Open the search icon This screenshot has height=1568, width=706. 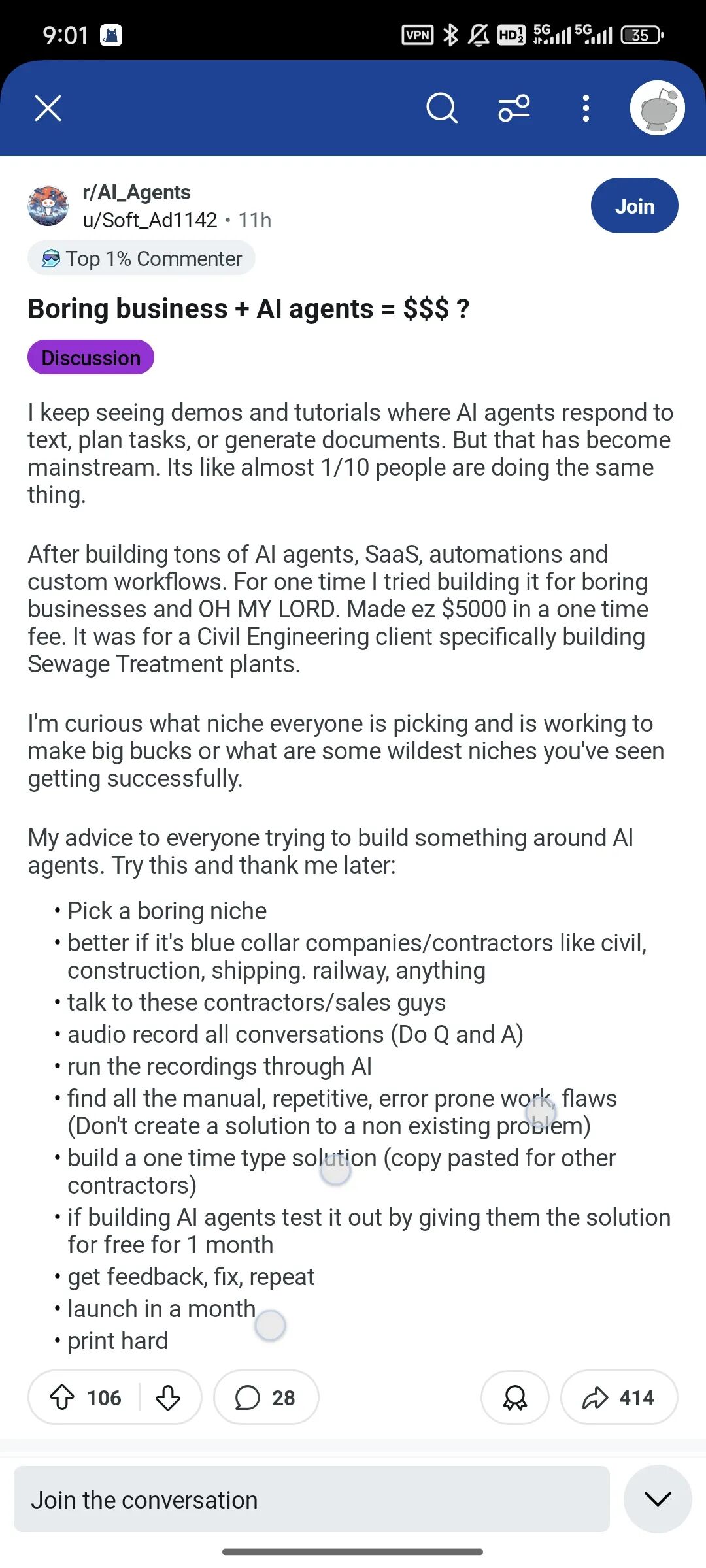(x=442, y=108)
